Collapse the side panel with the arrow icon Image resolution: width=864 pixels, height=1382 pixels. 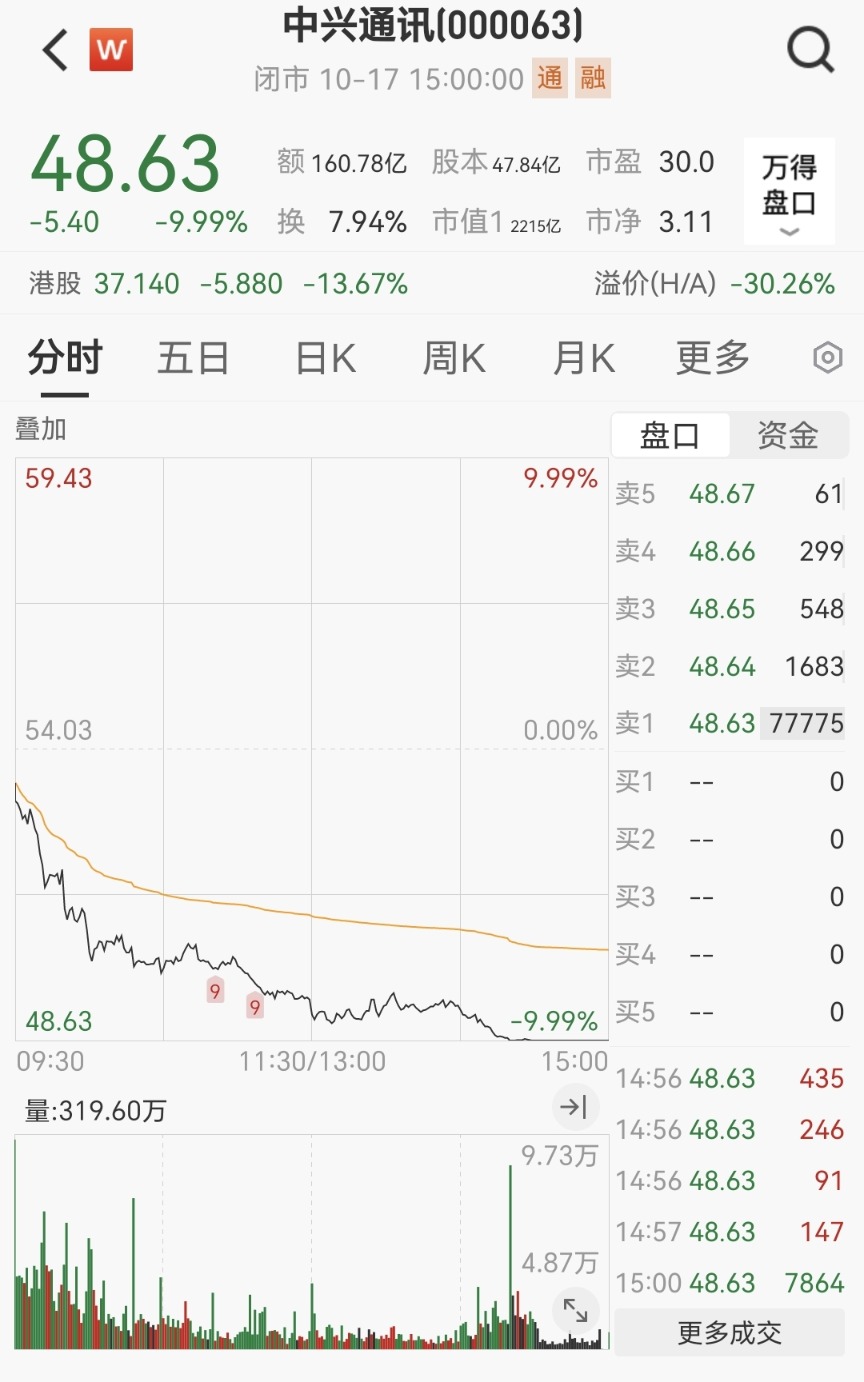click(x=575, y=1106)
